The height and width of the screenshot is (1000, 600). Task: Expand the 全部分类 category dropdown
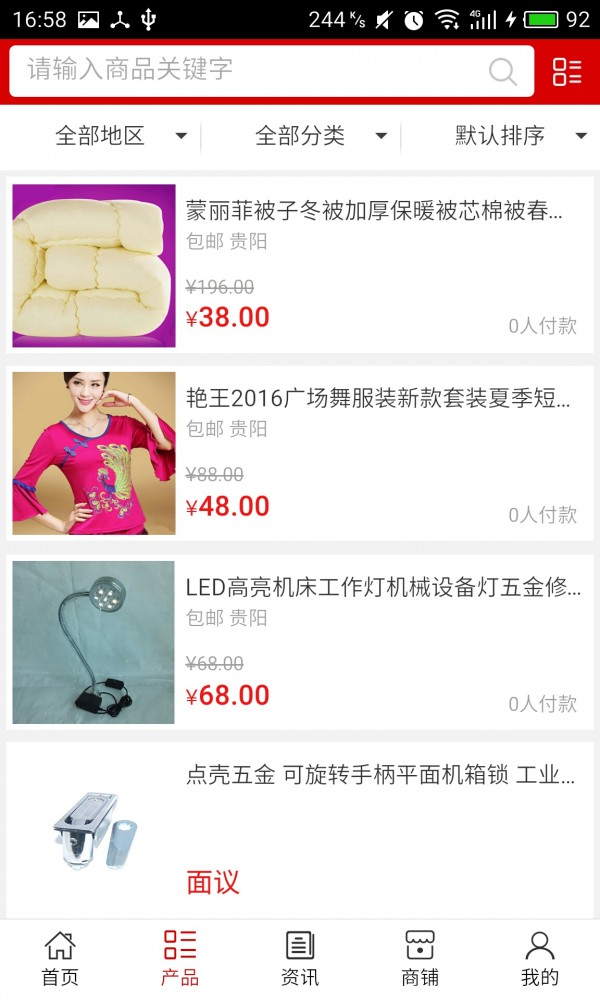click(x=320, y=136)
